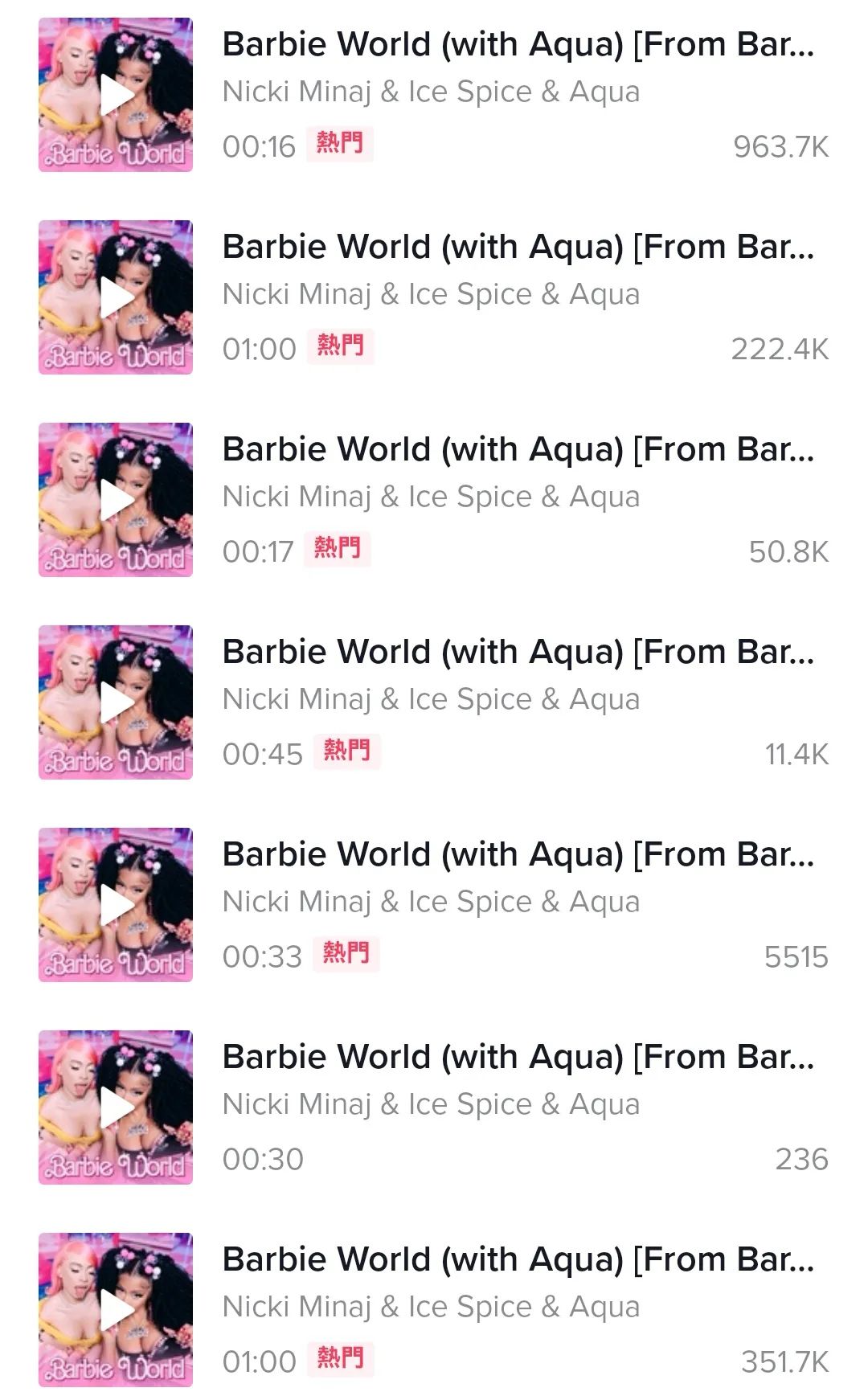868x1396 pixels.
Task: Play preview of the track with 351.7K uses
Action: click(116, 1310)
